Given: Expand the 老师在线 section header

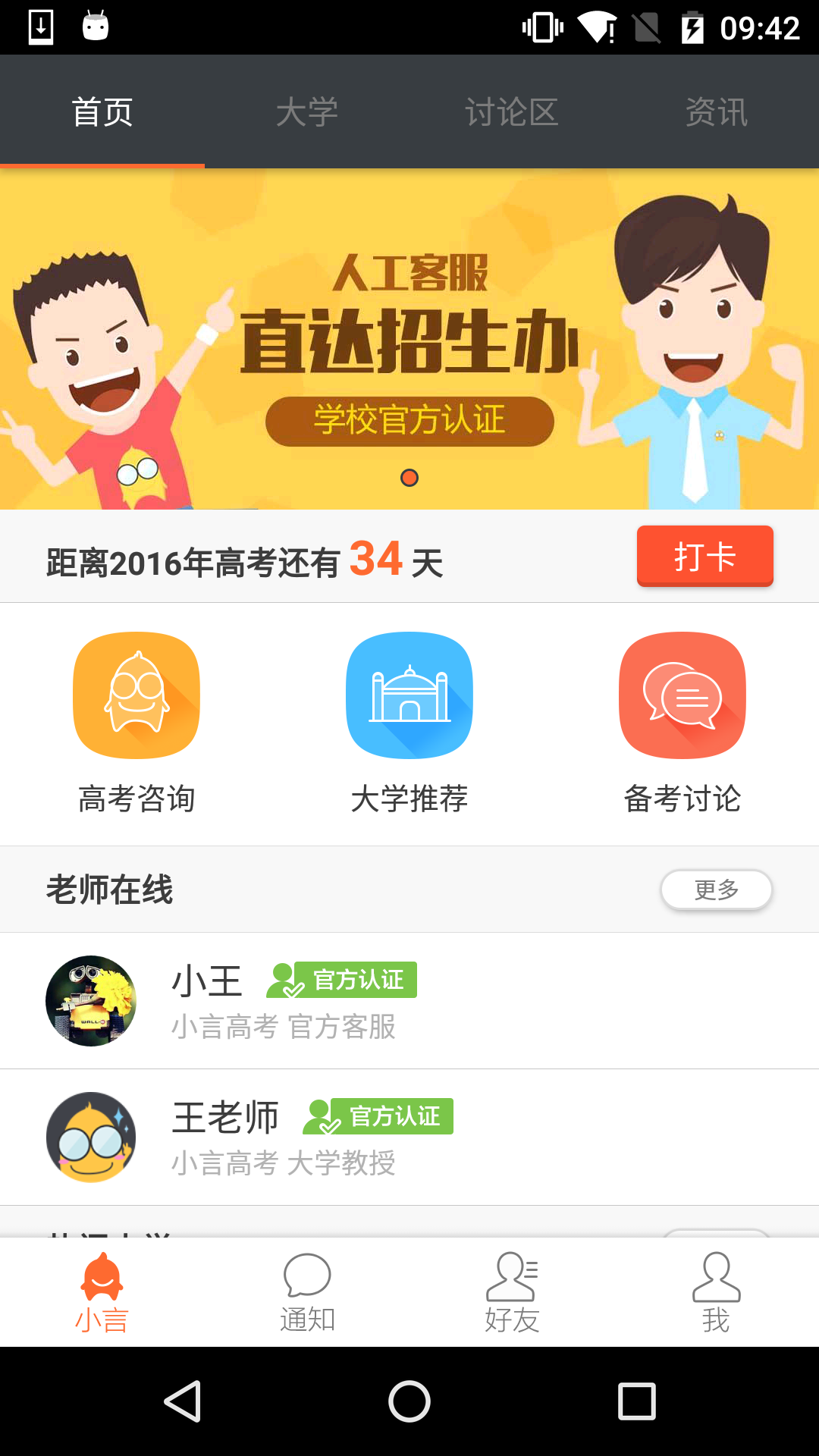Looking at the screenshot, I should (110, 890).
